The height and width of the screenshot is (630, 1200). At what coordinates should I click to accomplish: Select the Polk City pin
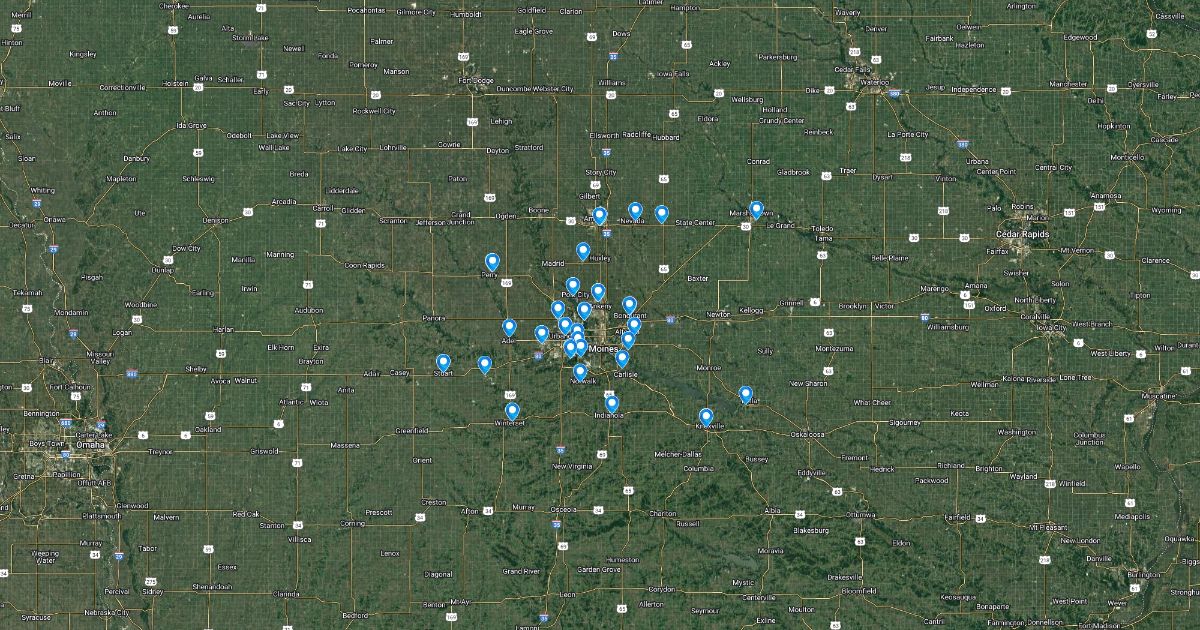(573, 286)
